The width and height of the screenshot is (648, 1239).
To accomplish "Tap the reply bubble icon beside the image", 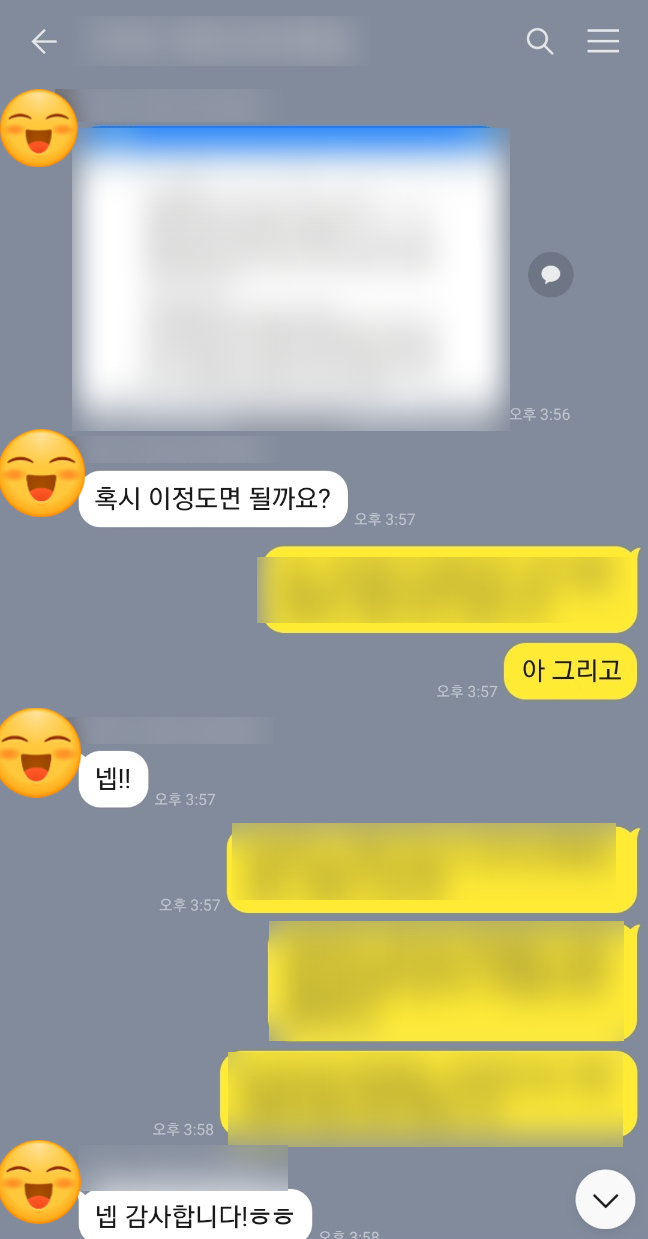I will 551,275.
